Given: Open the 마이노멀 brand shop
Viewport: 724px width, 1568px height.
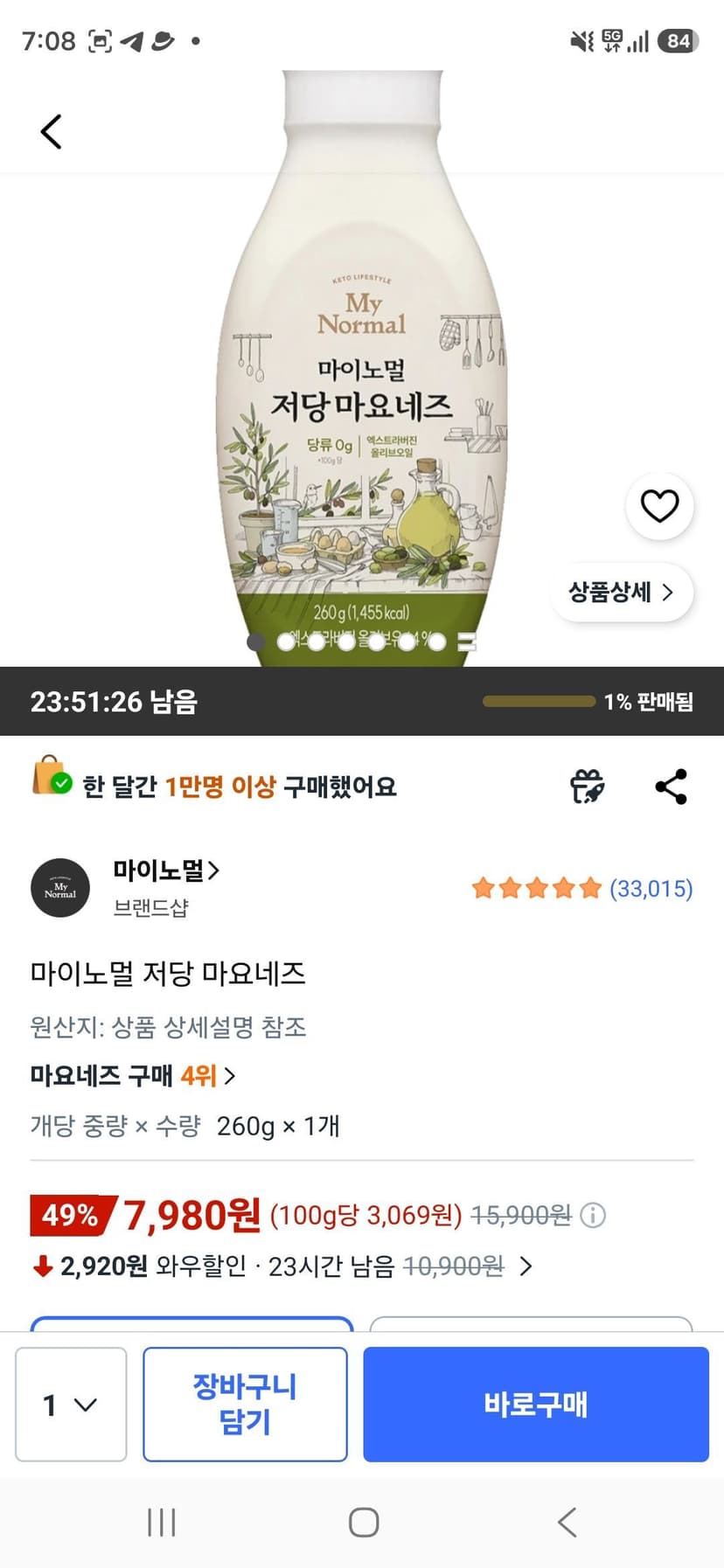Looking at the screenshot, I should click(166, 870).
